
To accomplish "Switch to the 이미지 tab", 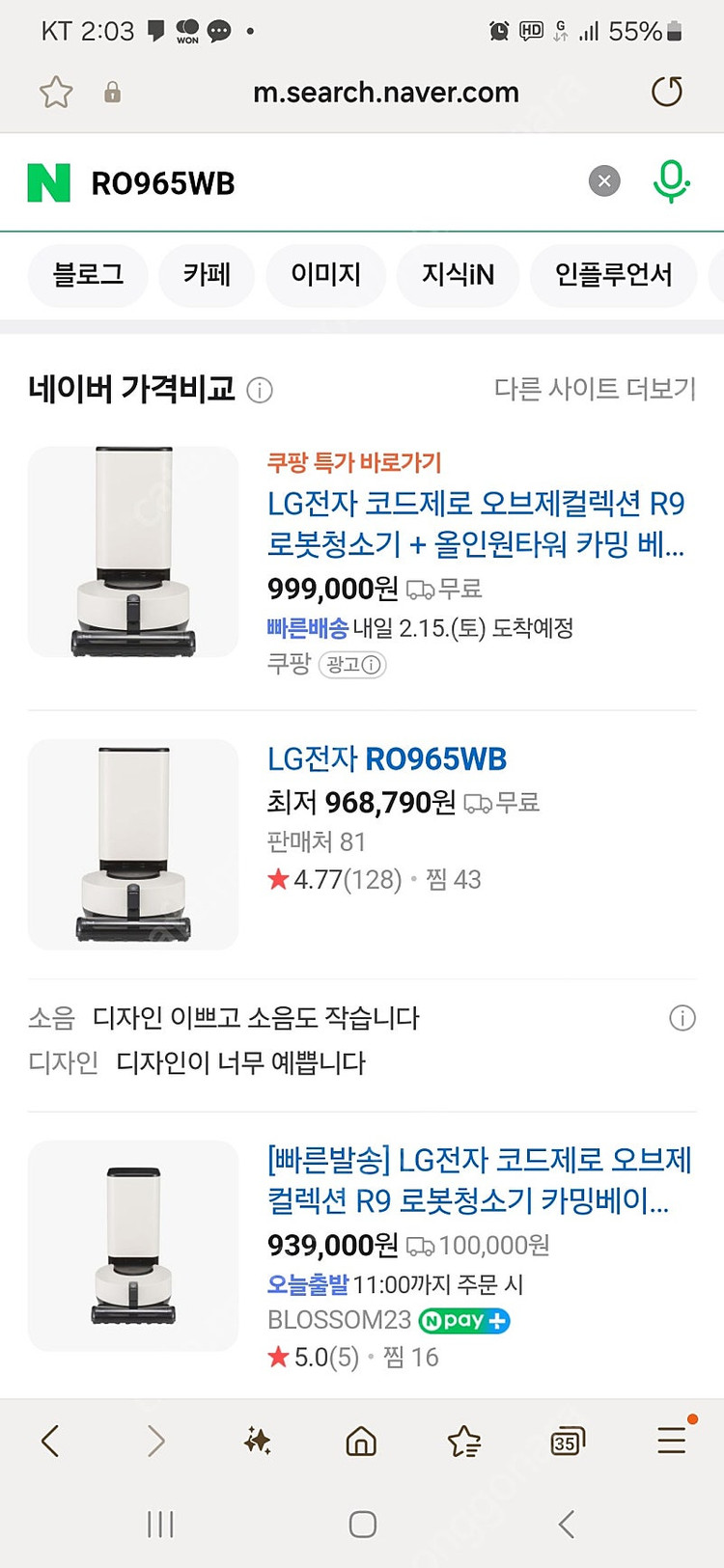I will pyautogui.click(x=325, y=275).
